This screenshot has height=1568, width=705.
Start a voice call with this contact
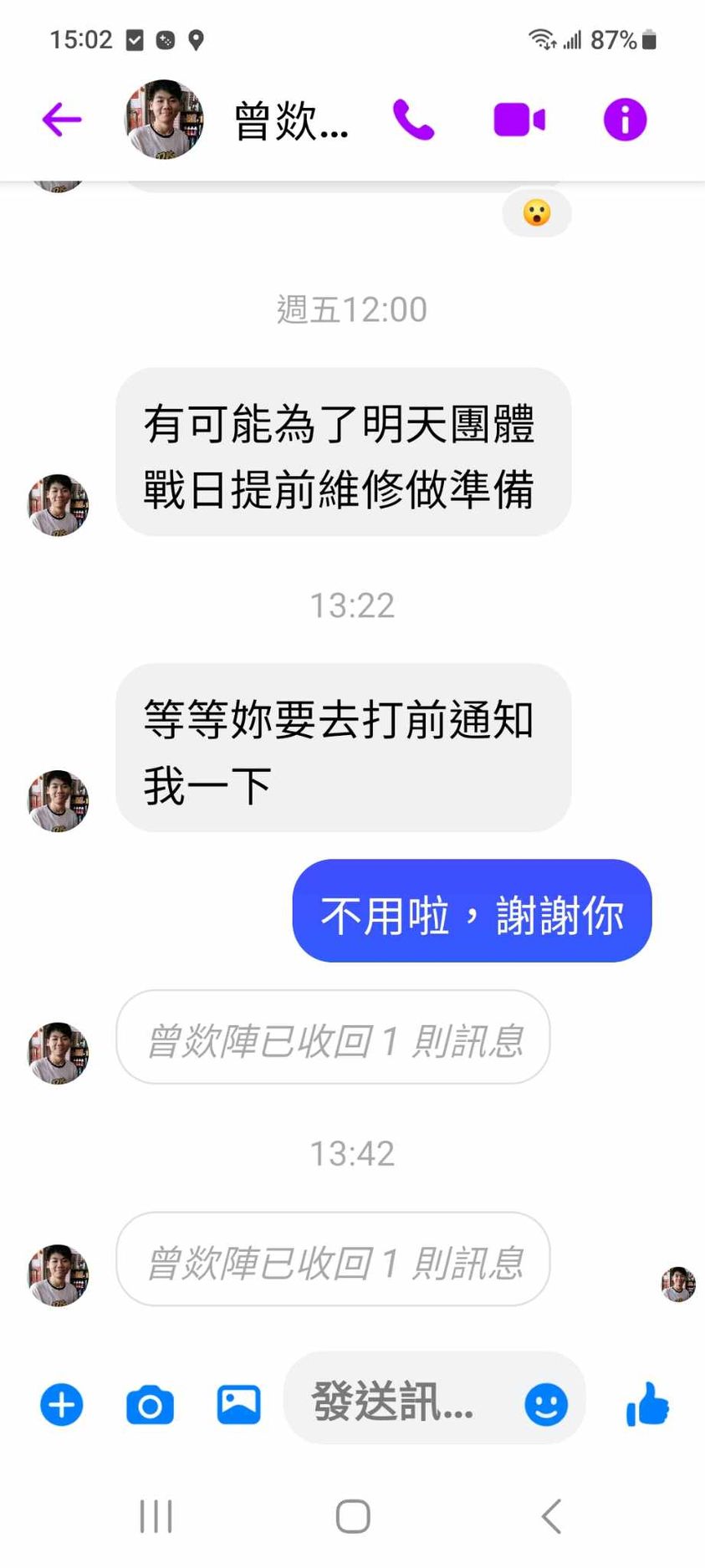pyautogui.click(x=413, y=120)
